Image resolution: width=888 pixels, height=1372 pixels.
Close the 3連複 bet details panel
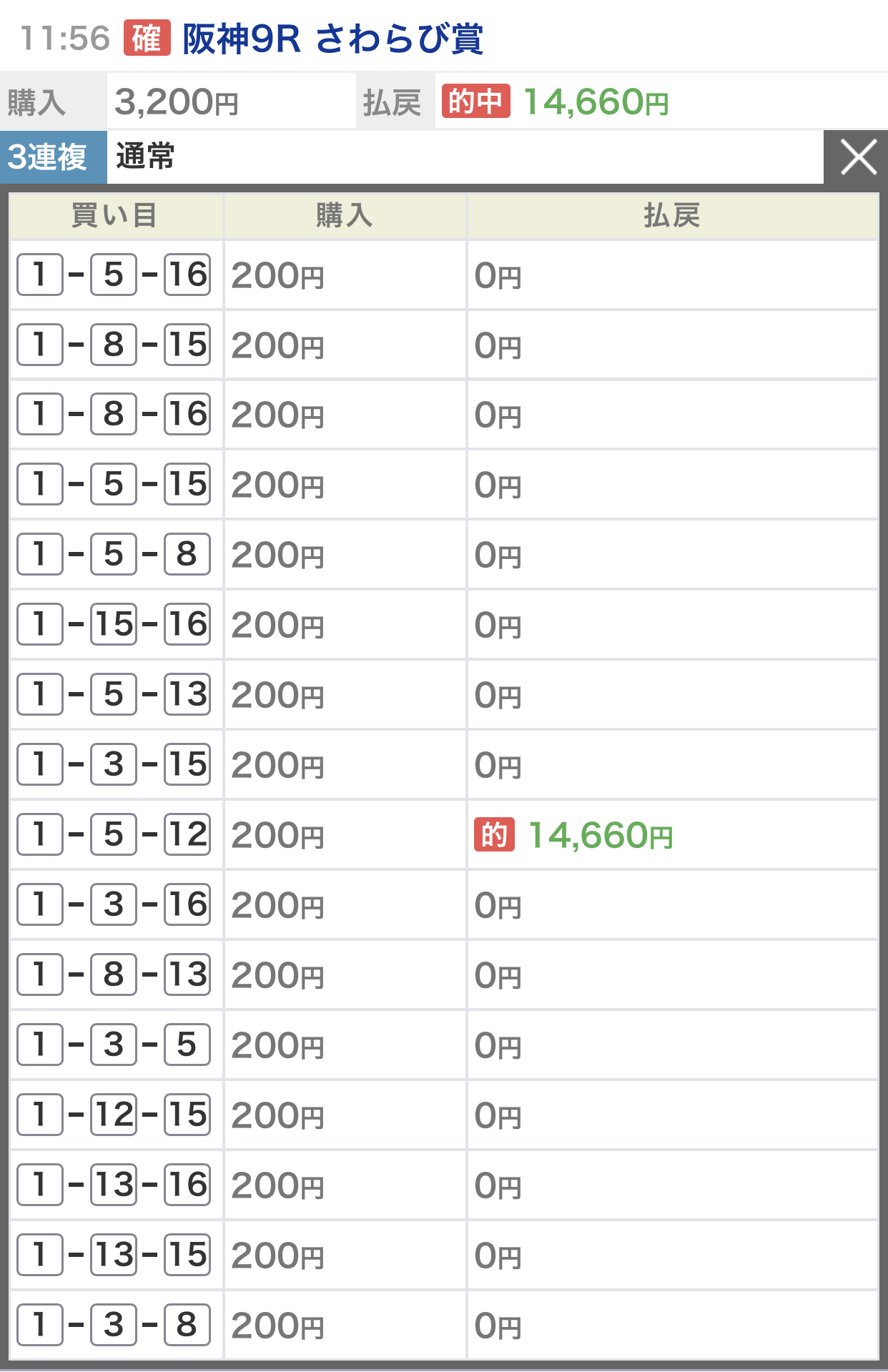click(x=857, y=157)
